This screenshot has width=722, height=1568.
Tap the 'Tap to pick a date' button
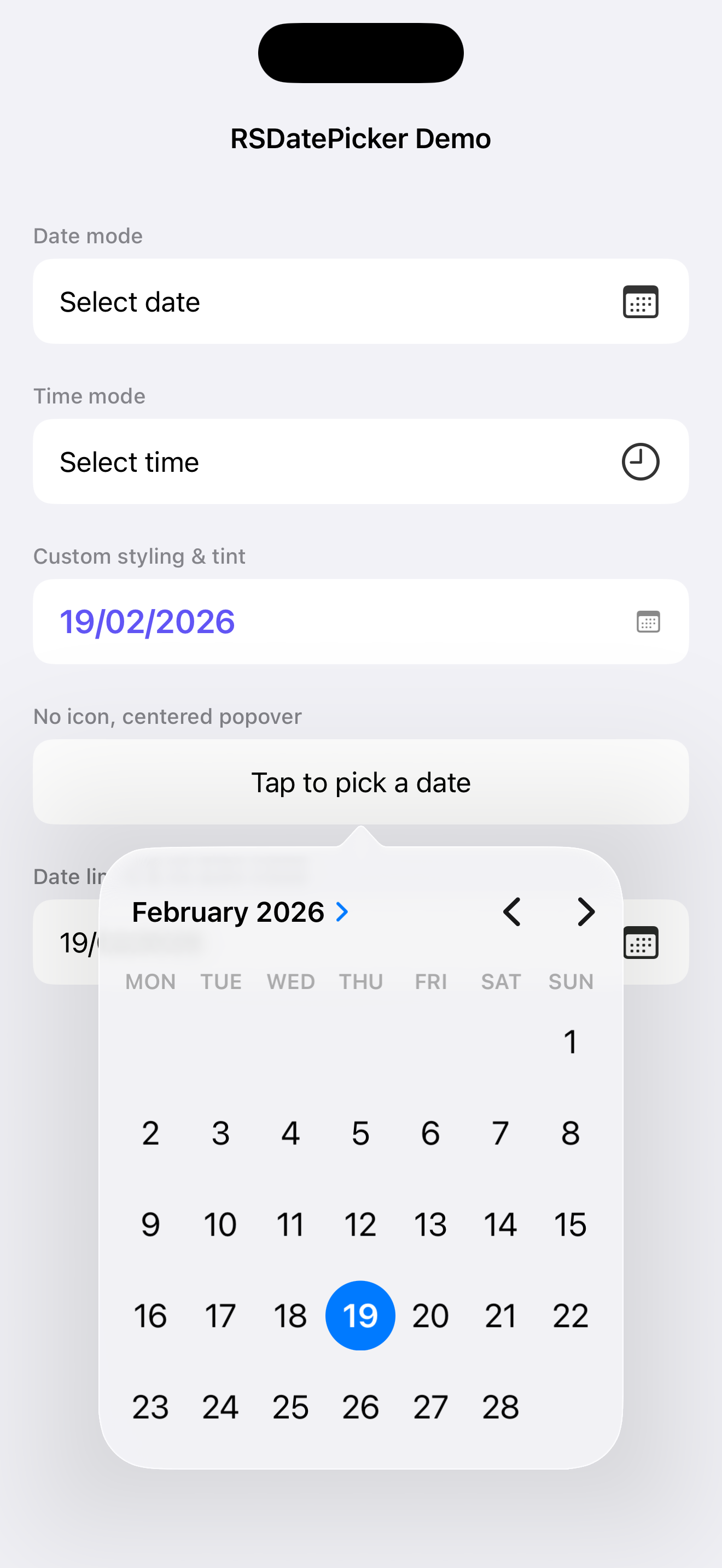(360, 782)
